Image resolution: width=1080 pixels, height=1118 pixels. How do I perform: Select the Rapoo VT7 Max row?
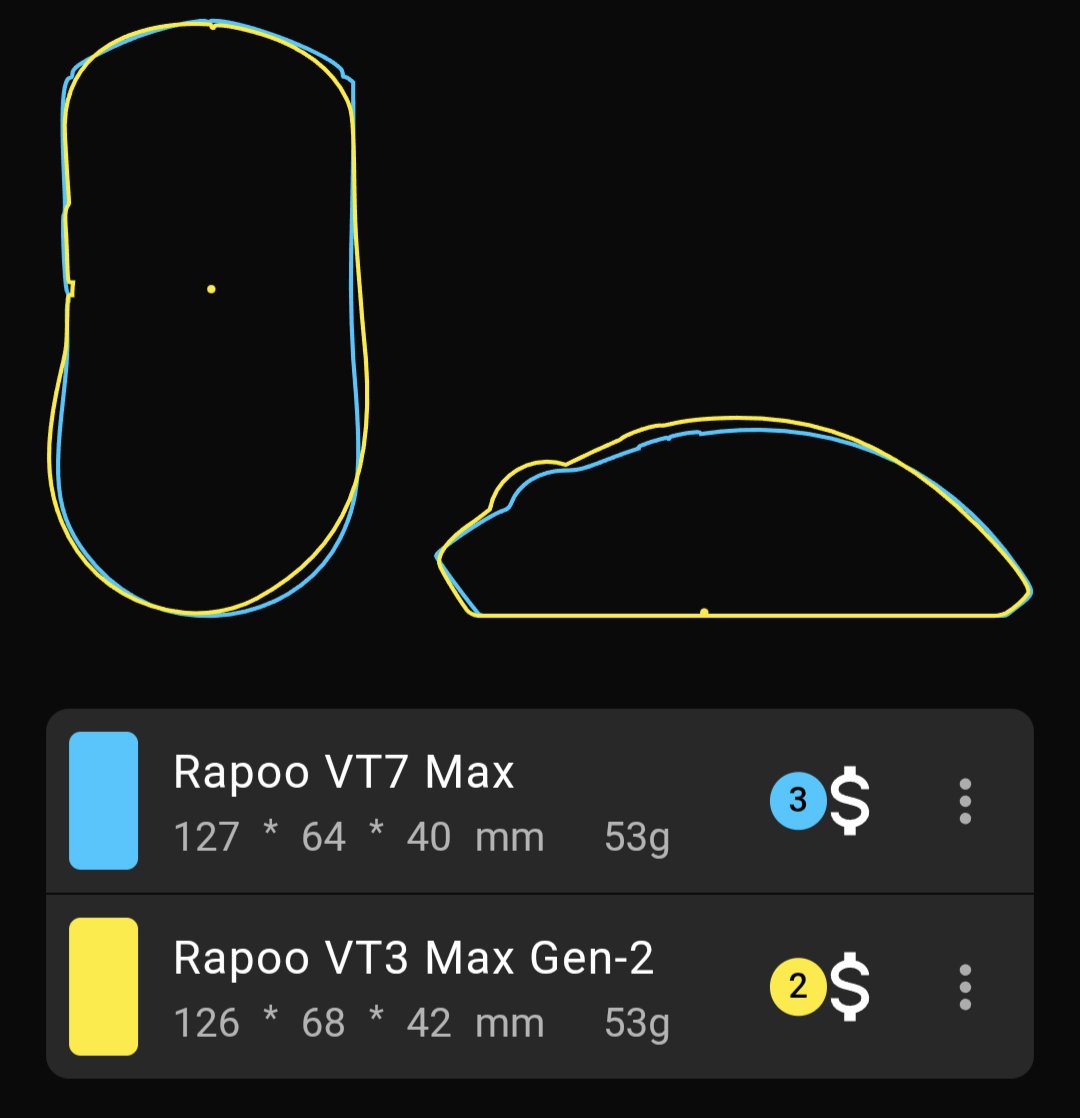point(540,801)
